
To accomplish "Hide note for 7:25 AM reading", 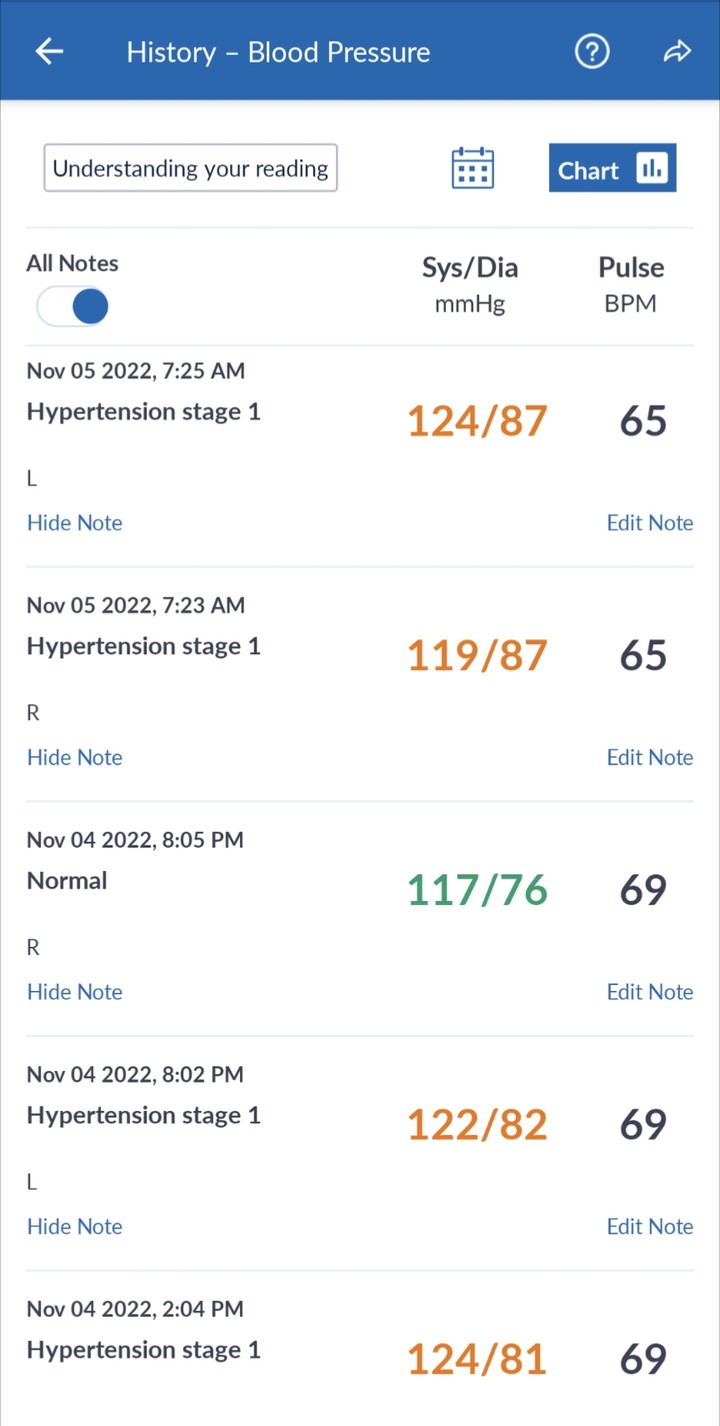I will coord(75,523).
